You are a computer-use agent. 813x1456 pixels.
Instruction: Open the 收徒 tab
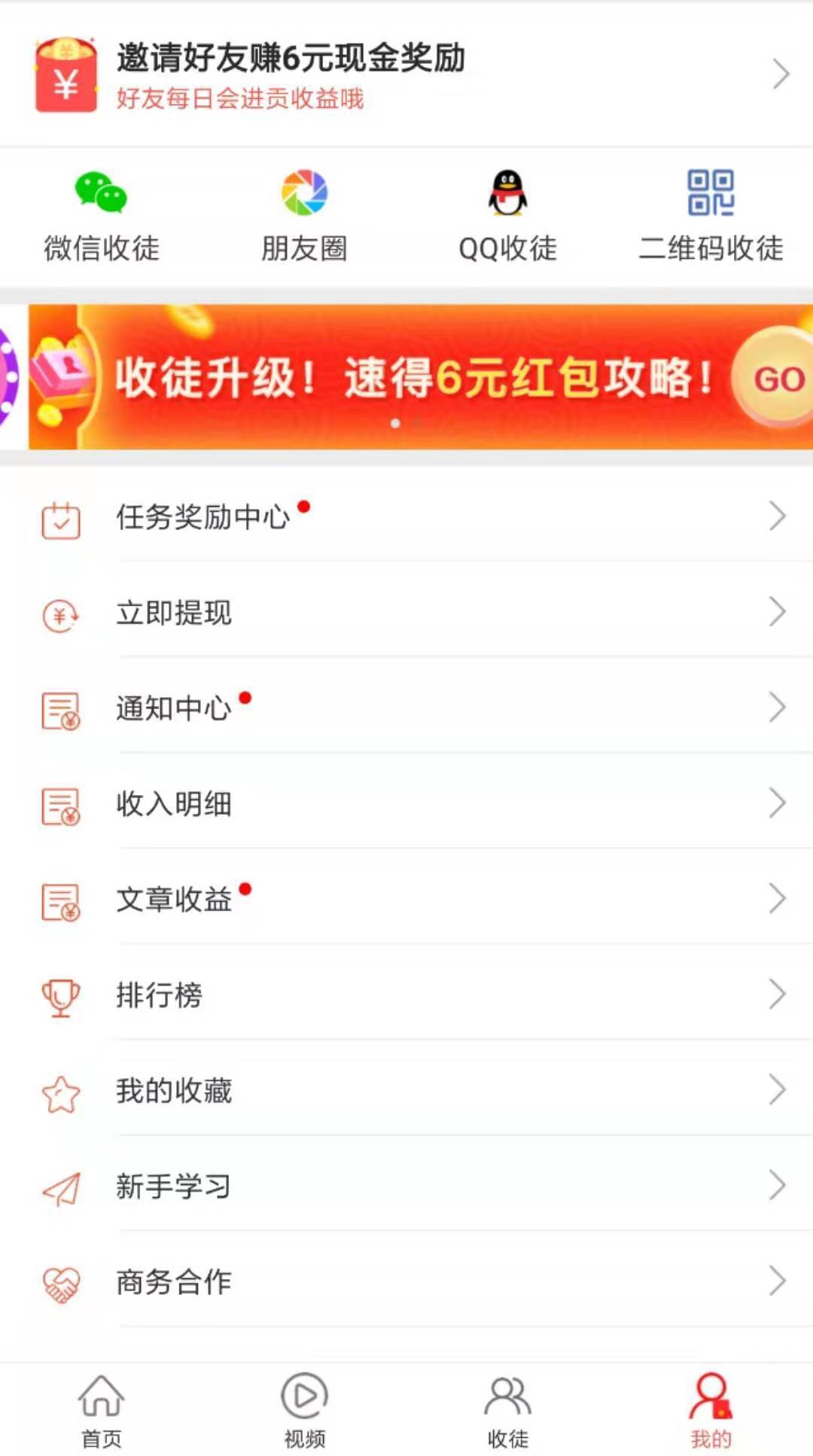508,1410
